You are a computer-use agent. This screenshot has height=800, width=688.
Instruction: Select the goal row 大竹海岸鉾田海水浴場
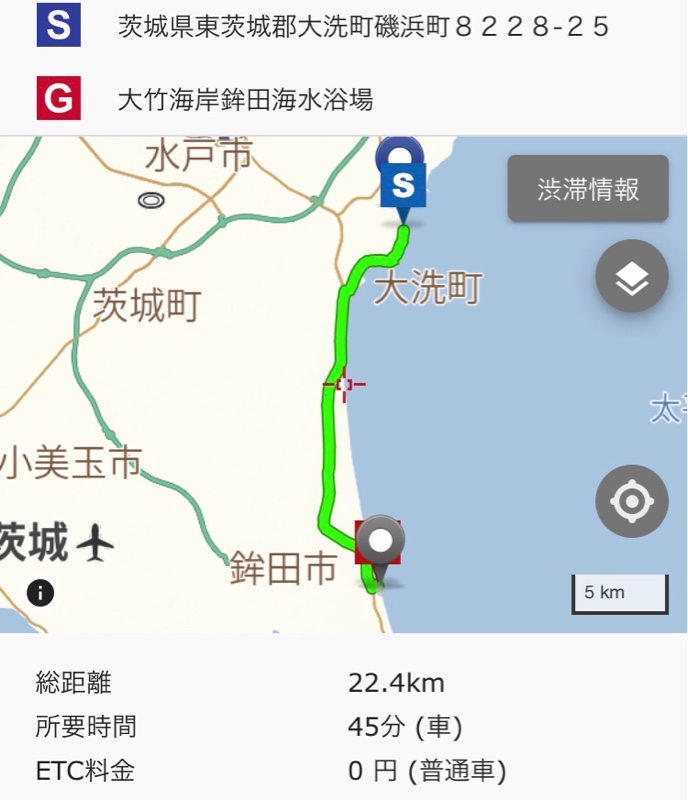[245, 100]
